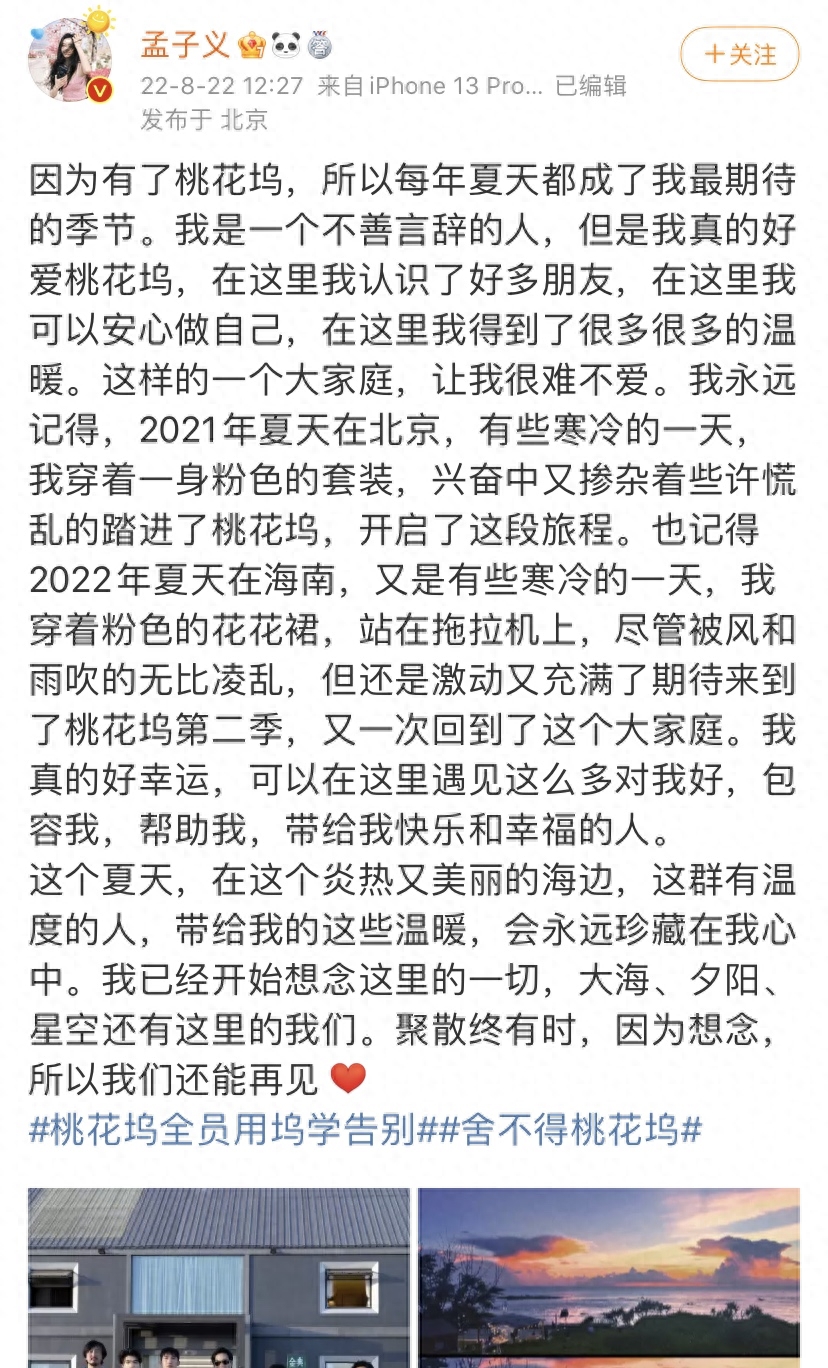Follow 孟子义 with the +关注 button
Image resolution: width=828 pixels, height=1368 pixels.
(739, 54)
